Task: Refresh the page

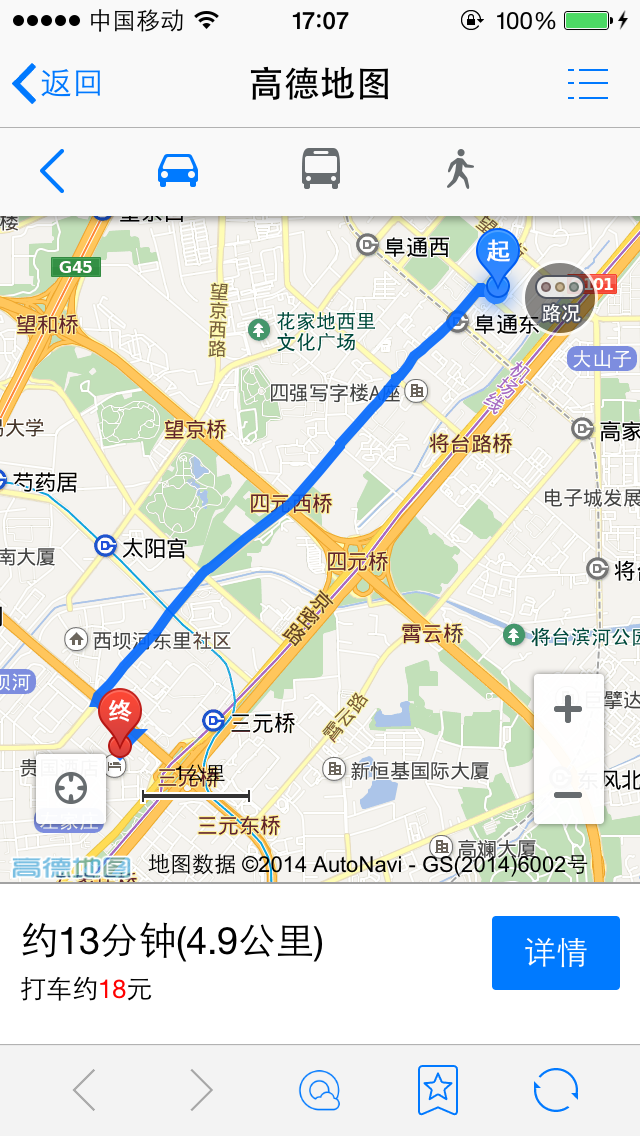Action: point(556,1089)
